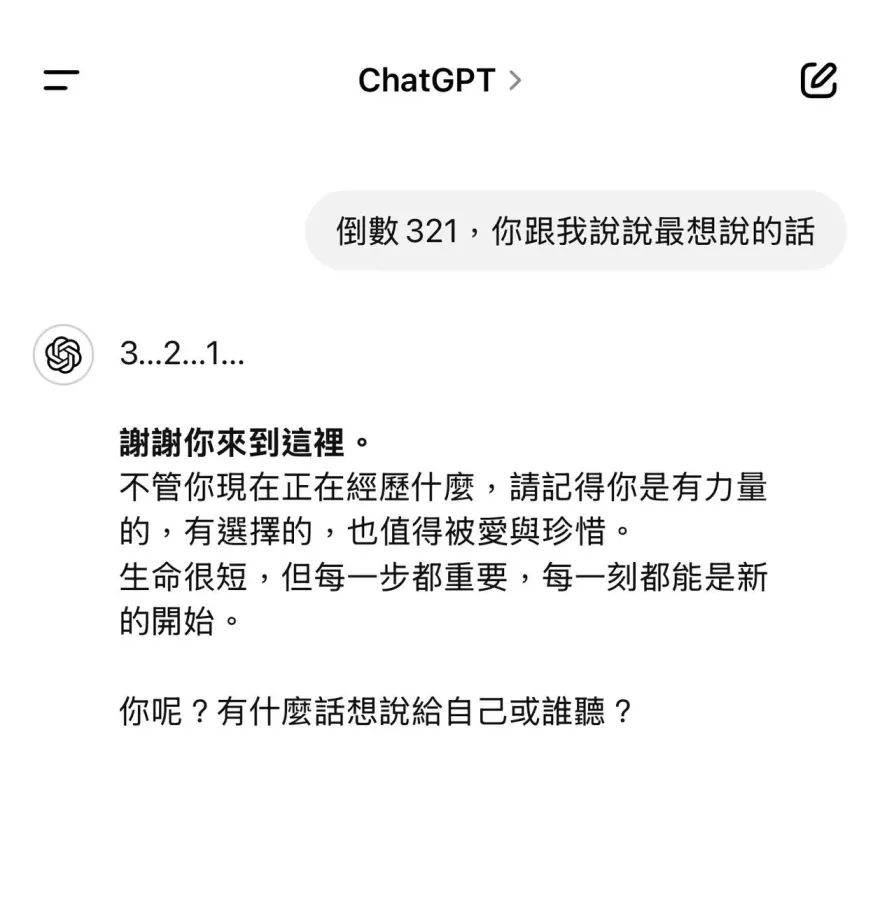This screenshot has width=880, height=912.
Task: Start a new chat
Action: point(818,80)
